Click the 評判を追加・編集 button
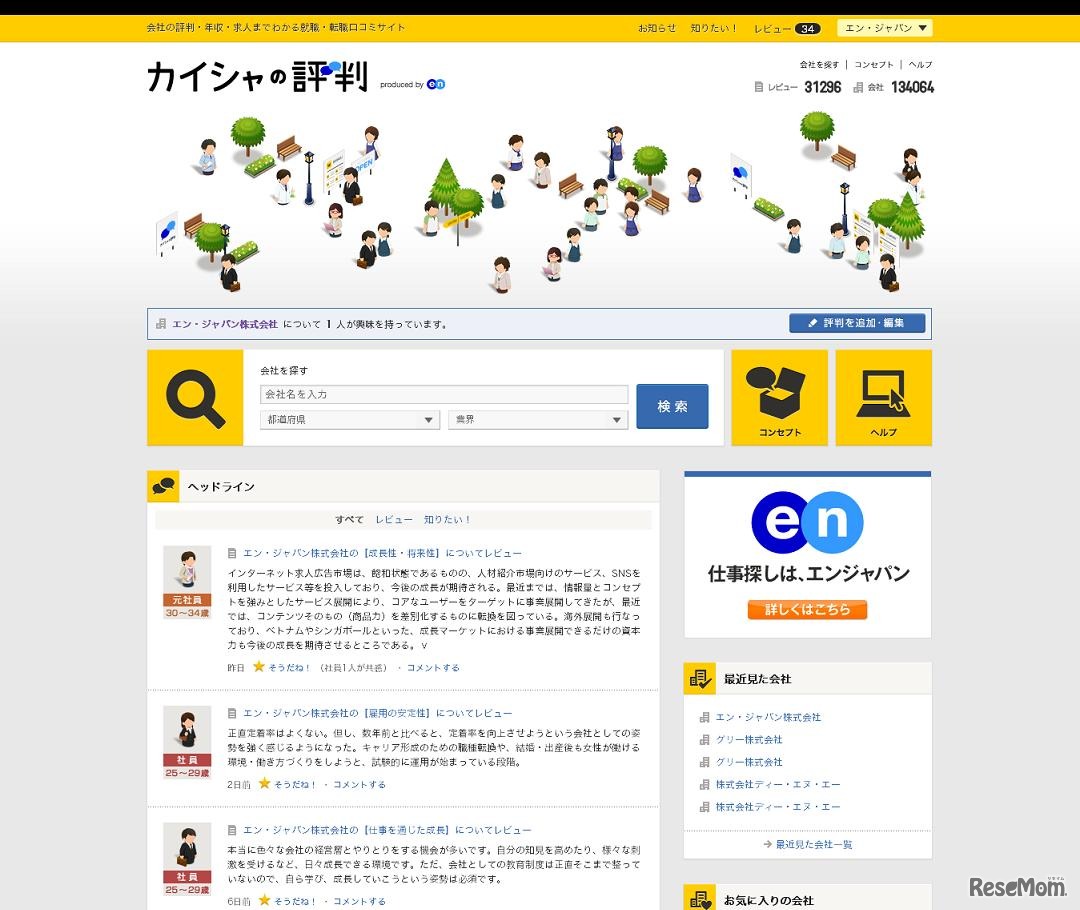This screenshot has height=910, width=1080. (857, 323)
